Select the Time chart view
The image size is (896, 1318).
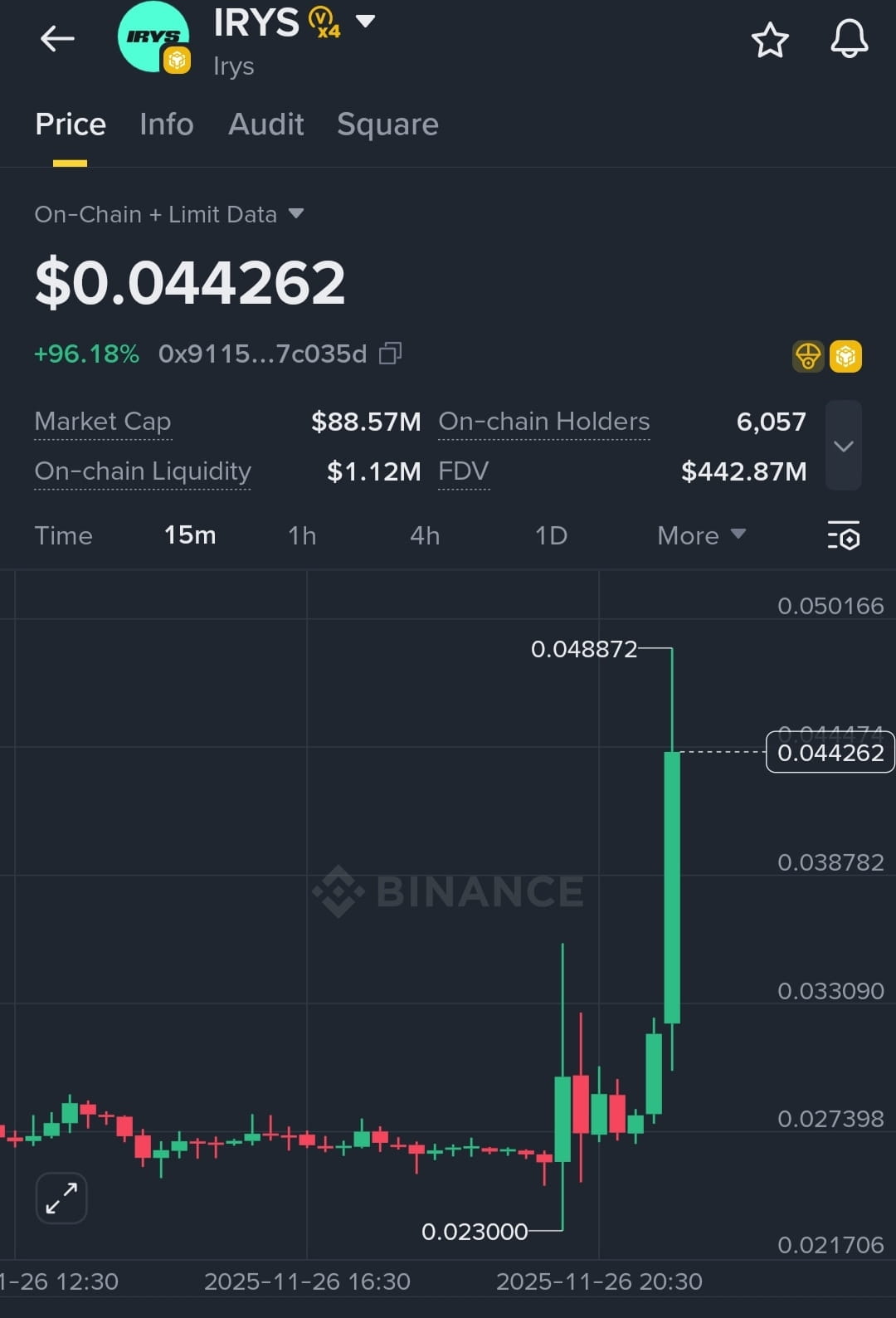[x=63, y=535]
